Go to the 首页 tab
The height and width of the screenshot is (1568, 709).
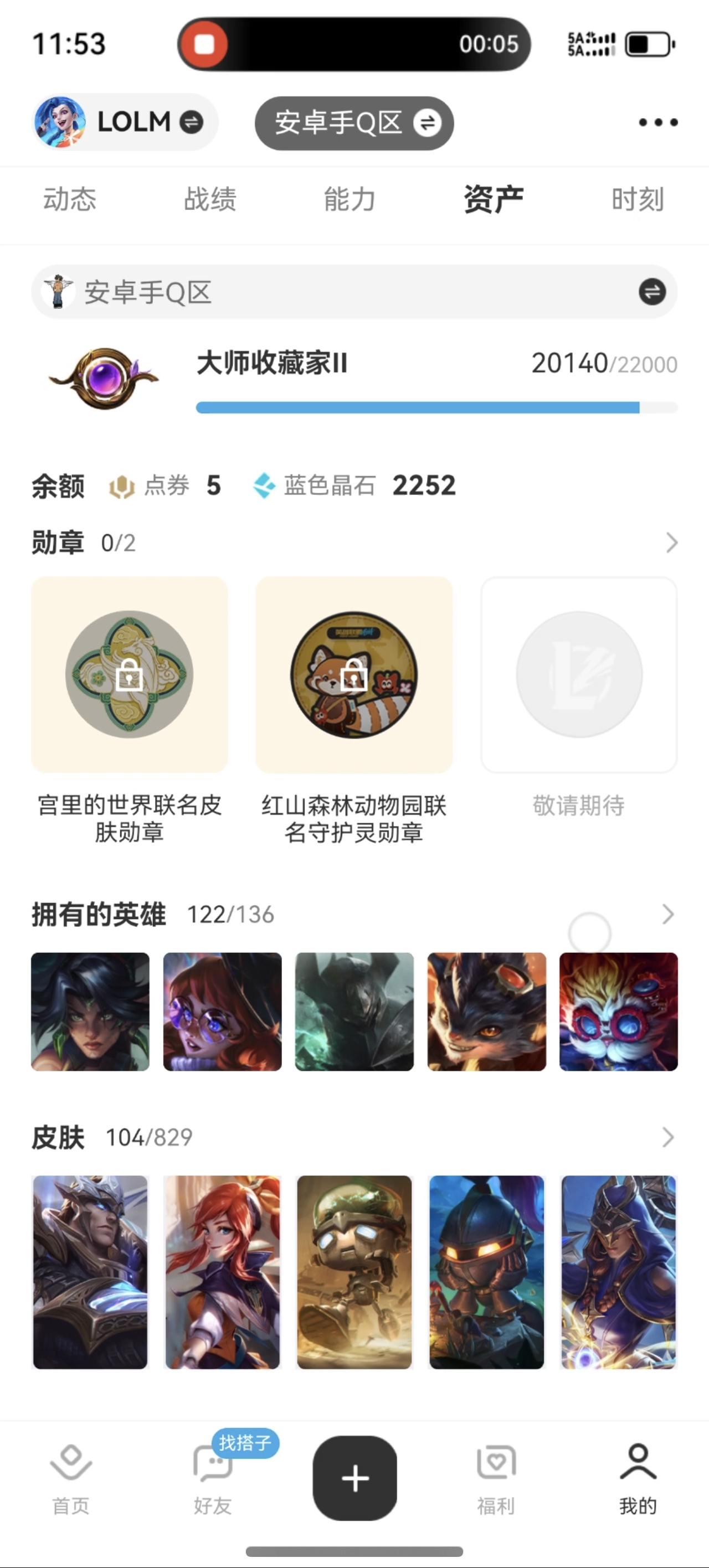[x=71, y=1478]
